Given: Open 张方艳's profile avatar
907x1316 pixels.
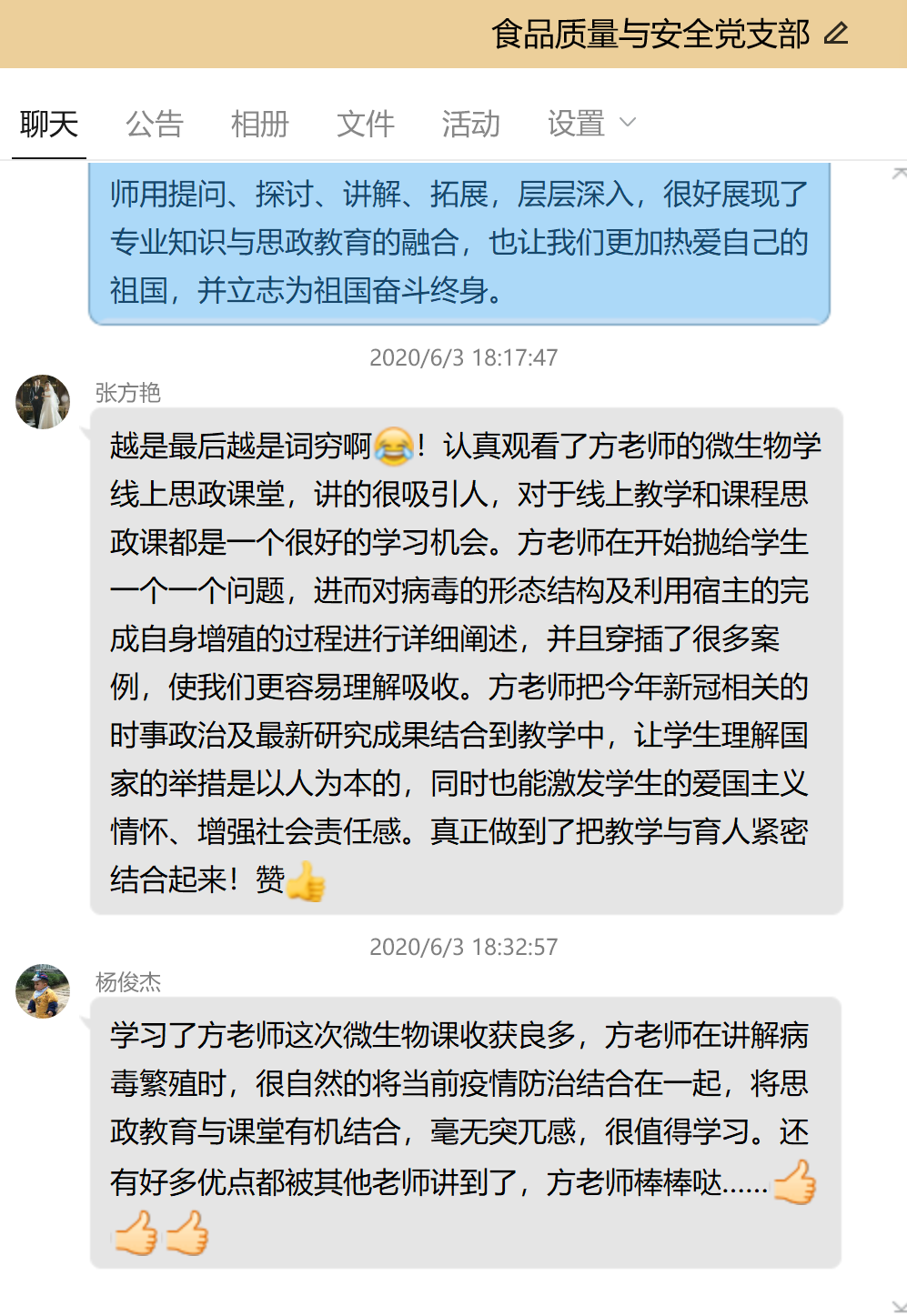Looking at the screenshot, I should click(x=43, y=402).
